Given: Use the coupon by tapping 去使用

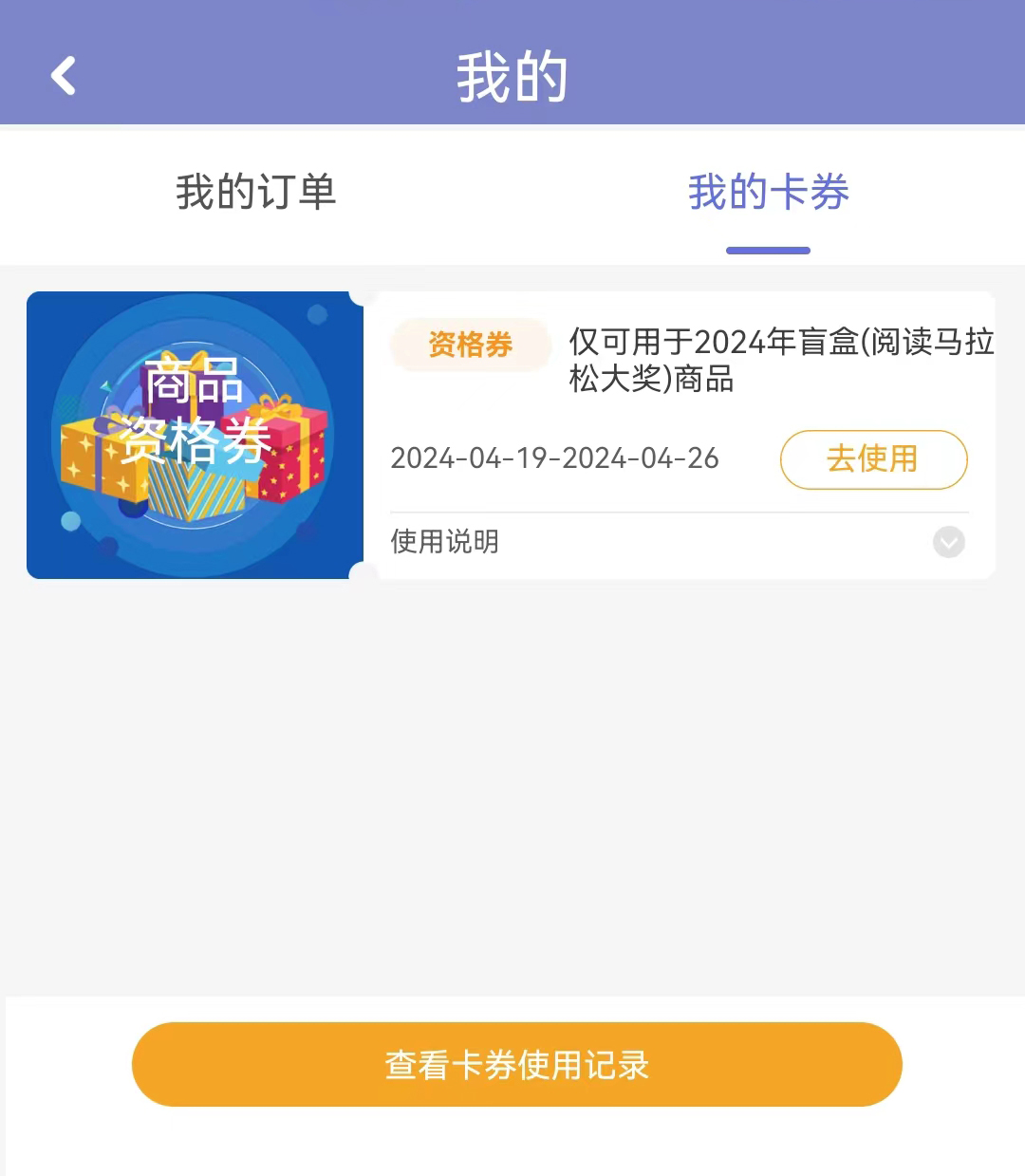Looking at the screenshot, I should pos(873,459).
